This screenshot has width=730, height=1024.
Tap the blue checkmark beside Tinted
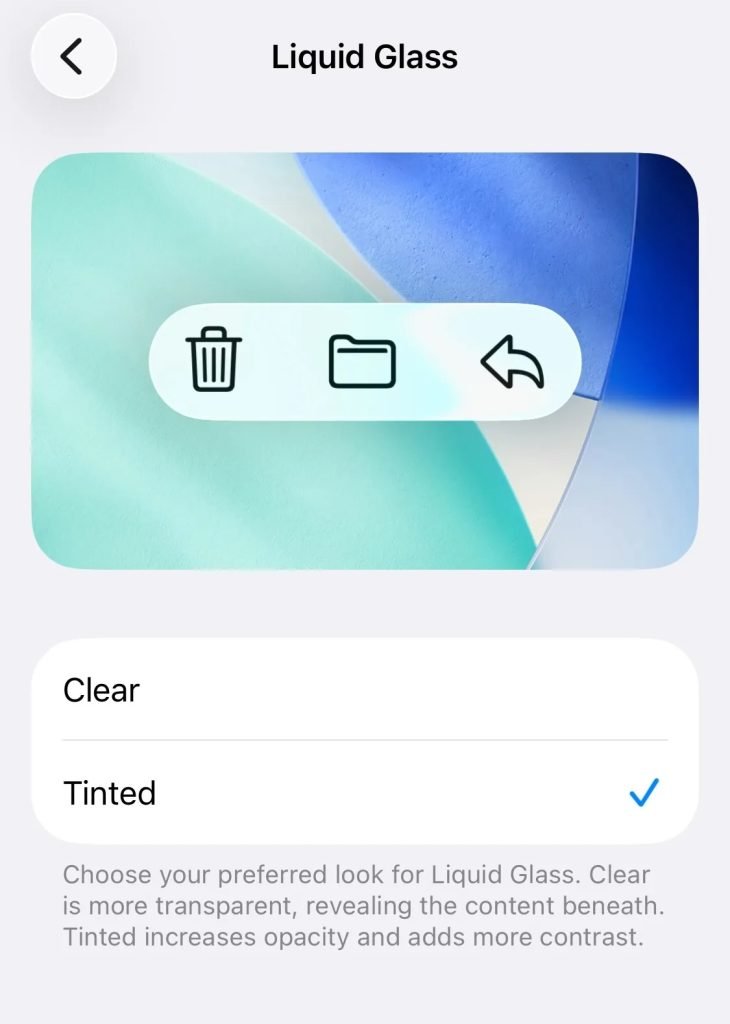646,794
